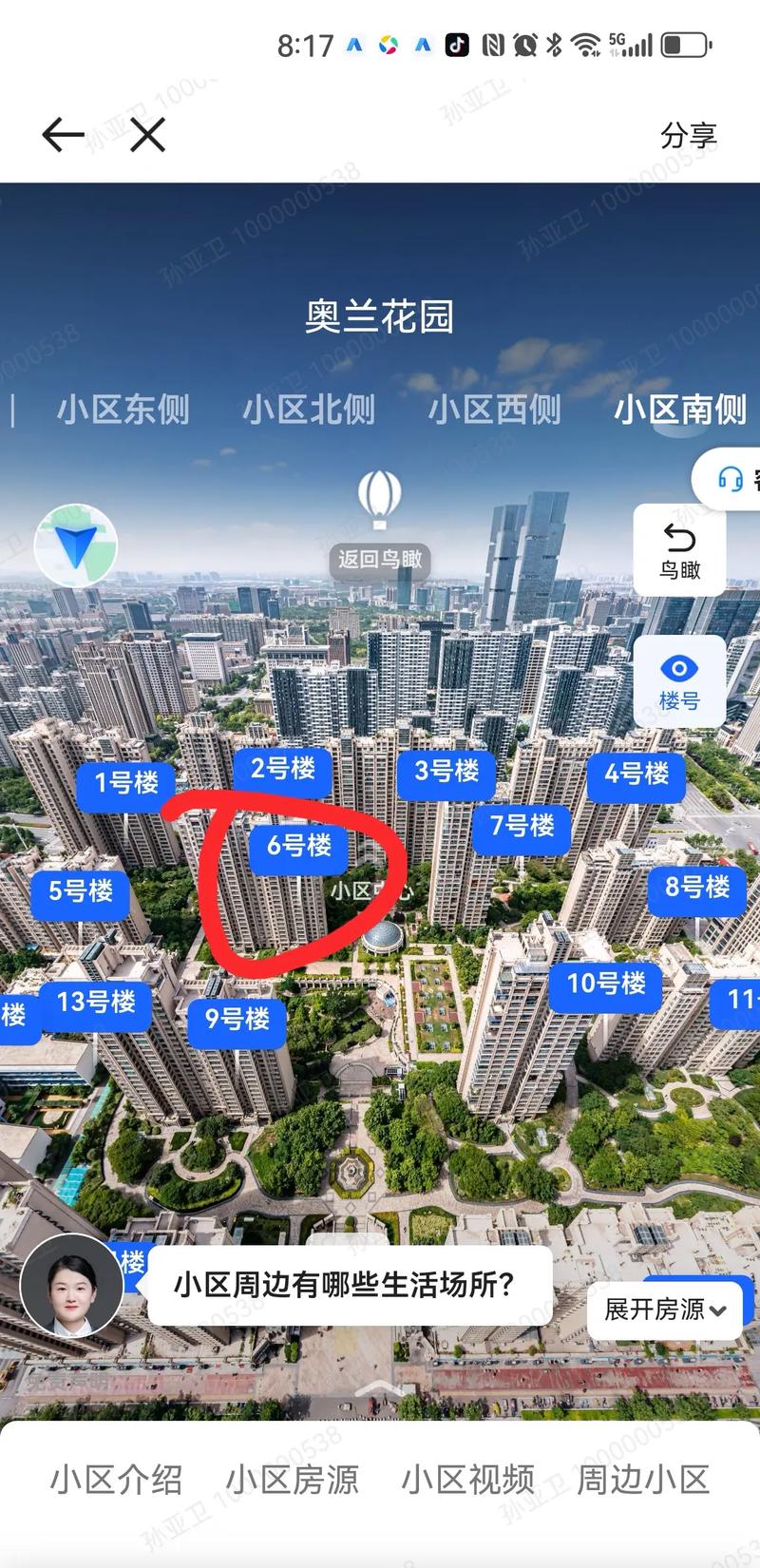The height and width of the screenshot is (1568, 760).
Task: Select the 5号楼 building label
Action: pyautogui.click(x=80, y=893)
